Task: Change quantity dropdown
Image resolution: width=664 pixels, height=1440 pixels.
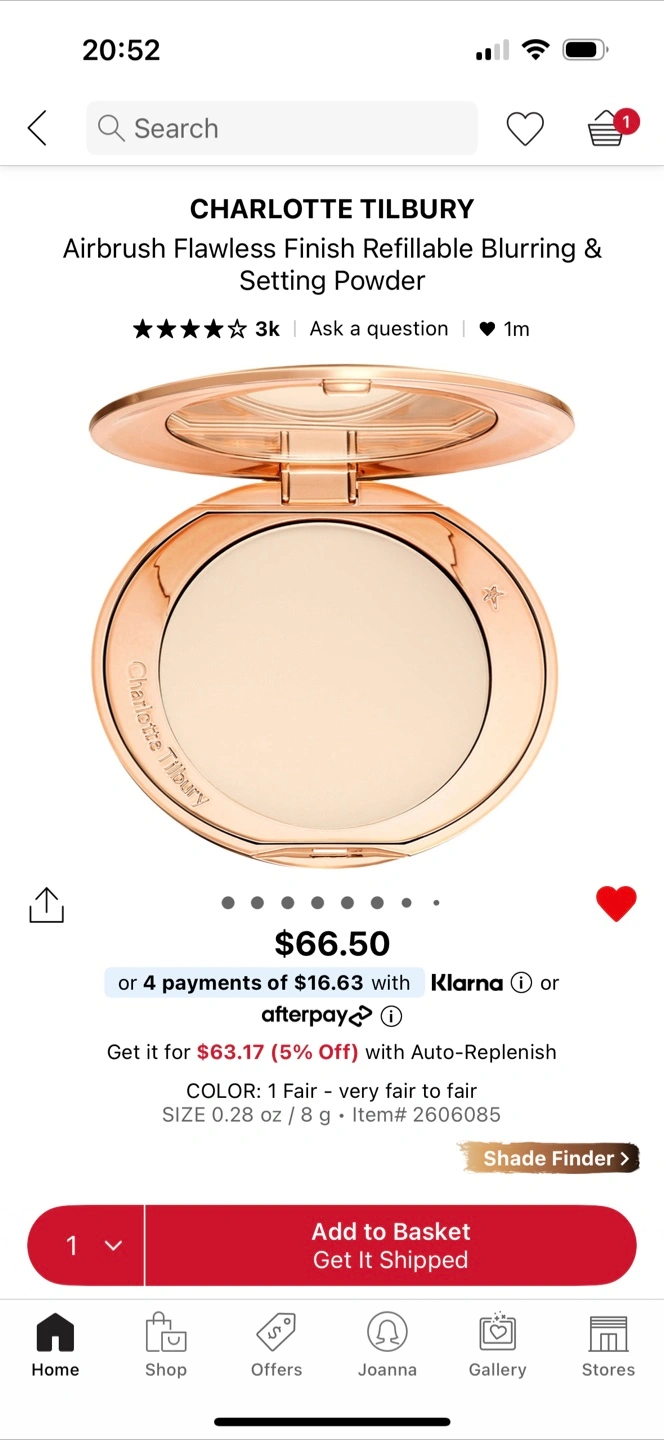Action: point(86,1245)
